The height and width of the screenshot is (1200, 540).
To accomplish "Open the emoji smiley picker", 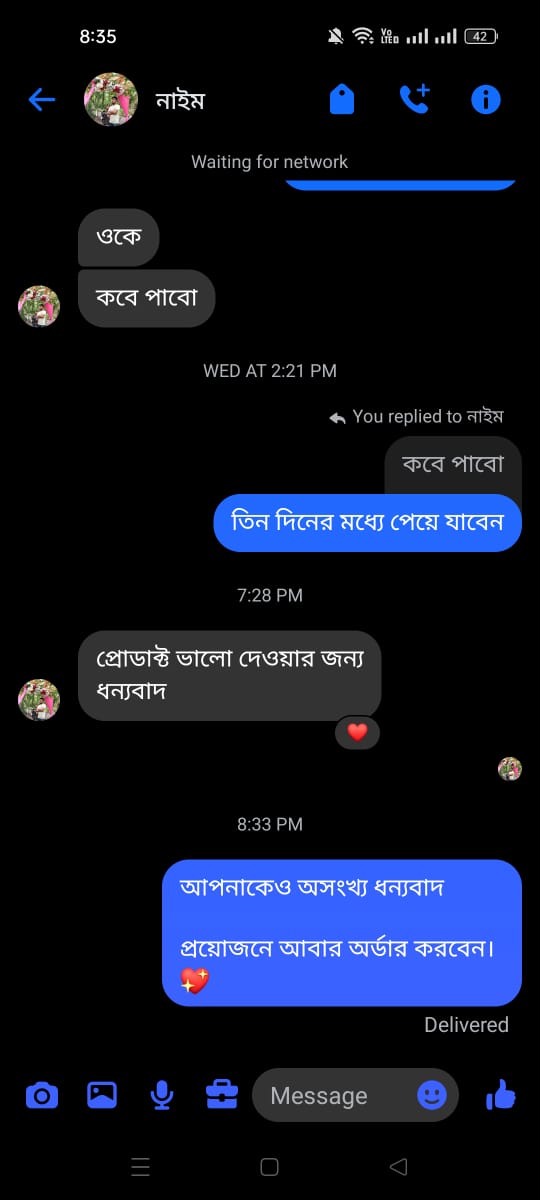I will pos(431,1096).
